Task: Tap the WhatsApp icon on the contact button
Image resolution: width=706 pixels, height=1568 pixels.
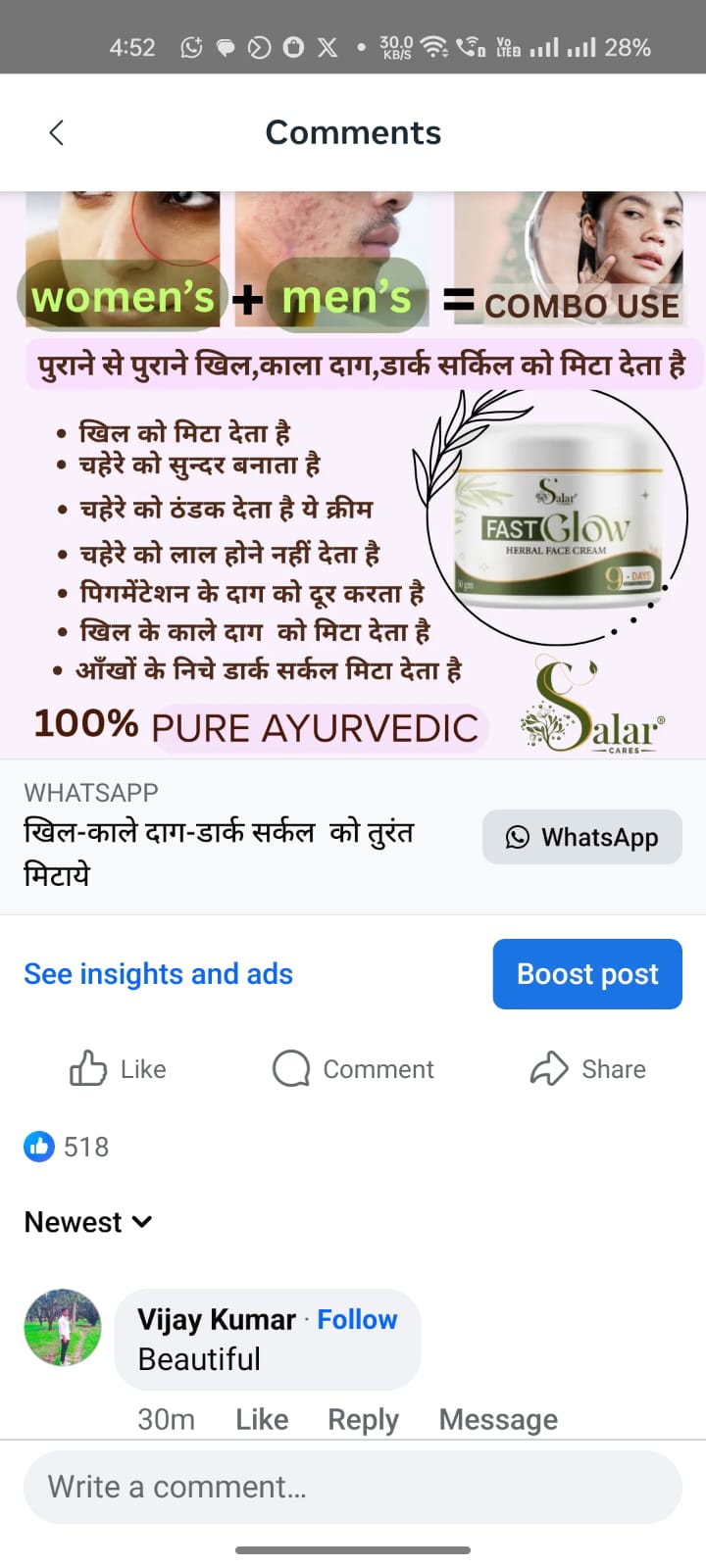Action: (x=518, y=837)
